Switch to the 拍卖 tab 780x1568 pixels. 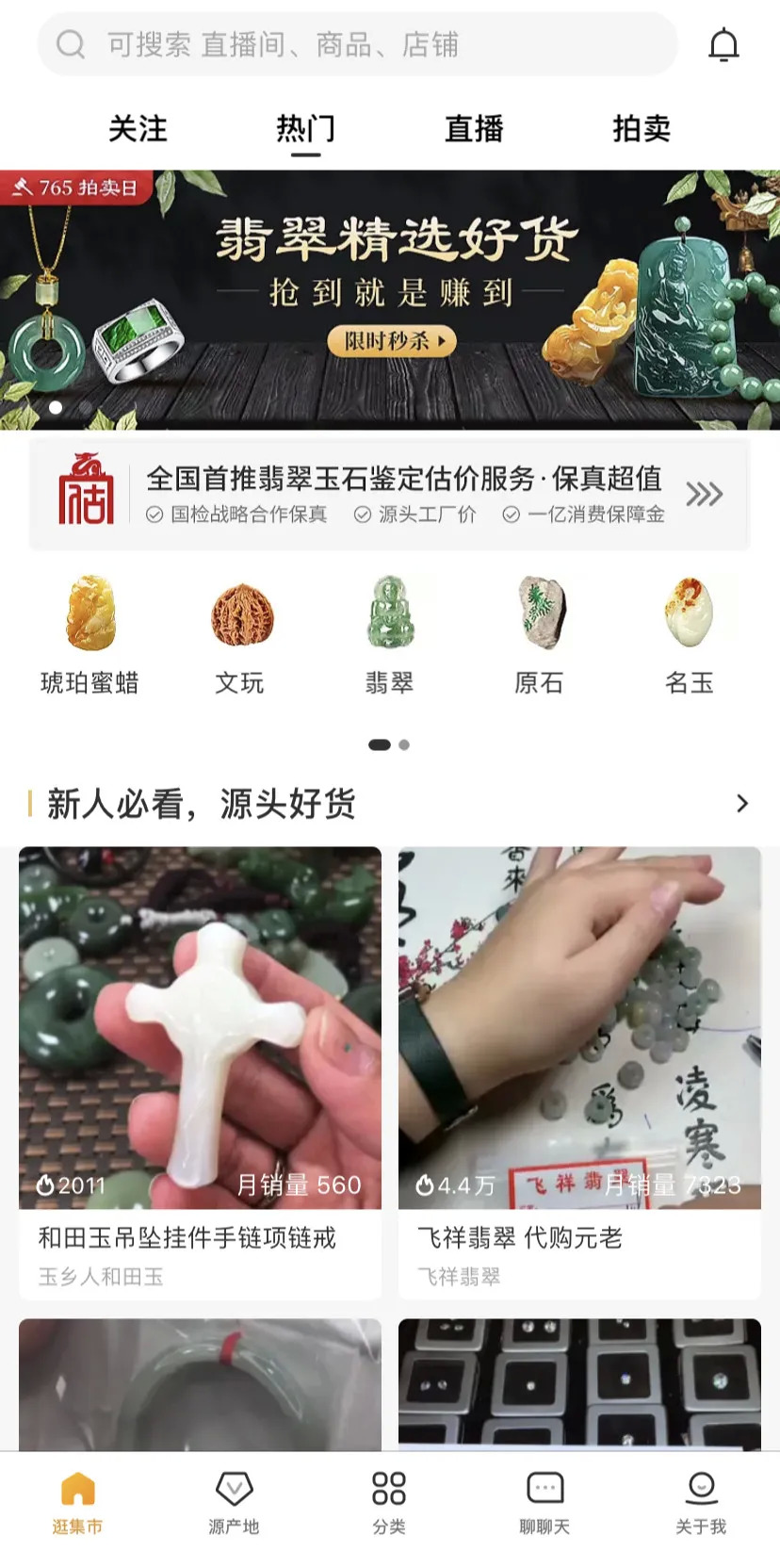click(x=642, y=129)
